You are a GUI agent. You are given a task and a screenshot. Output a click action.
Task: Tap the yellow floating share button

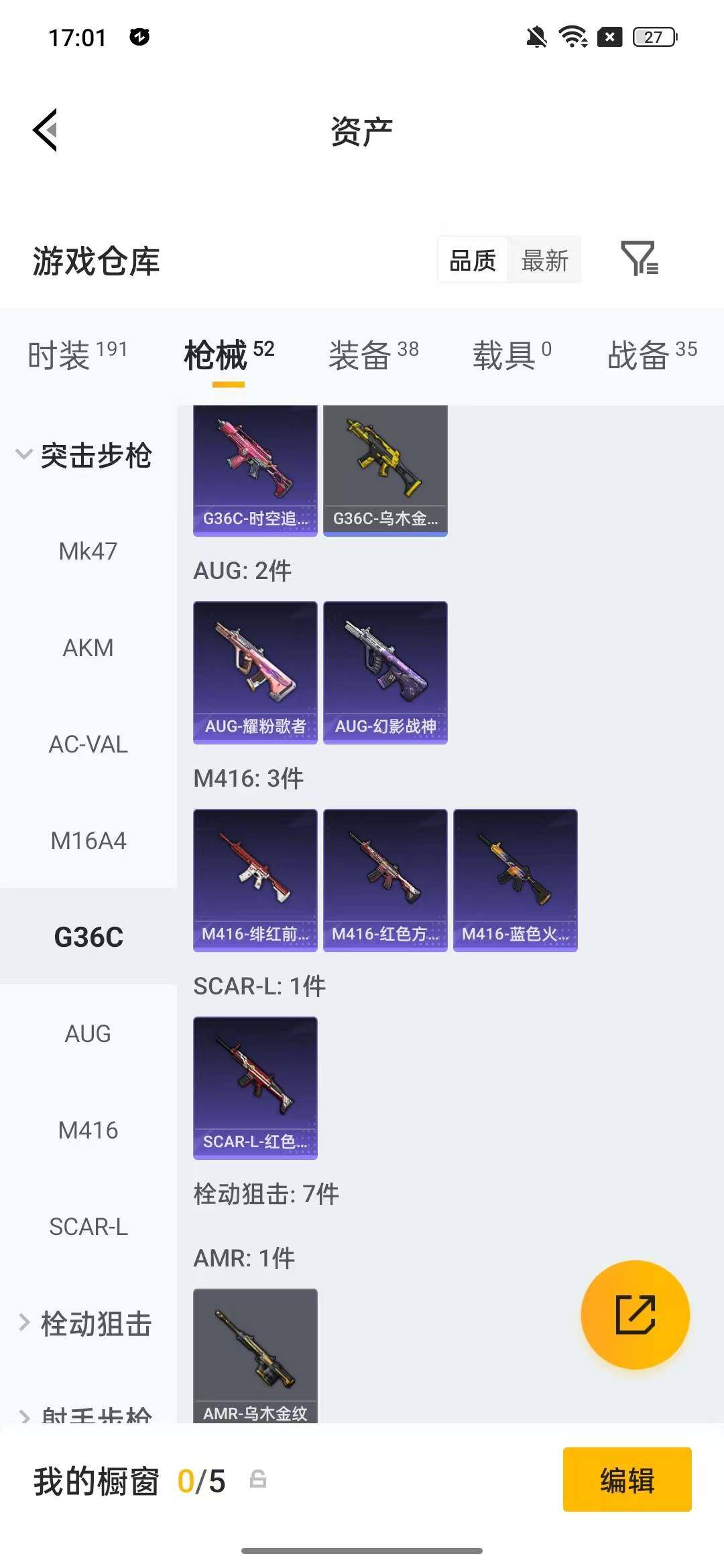pos(635,1315)
